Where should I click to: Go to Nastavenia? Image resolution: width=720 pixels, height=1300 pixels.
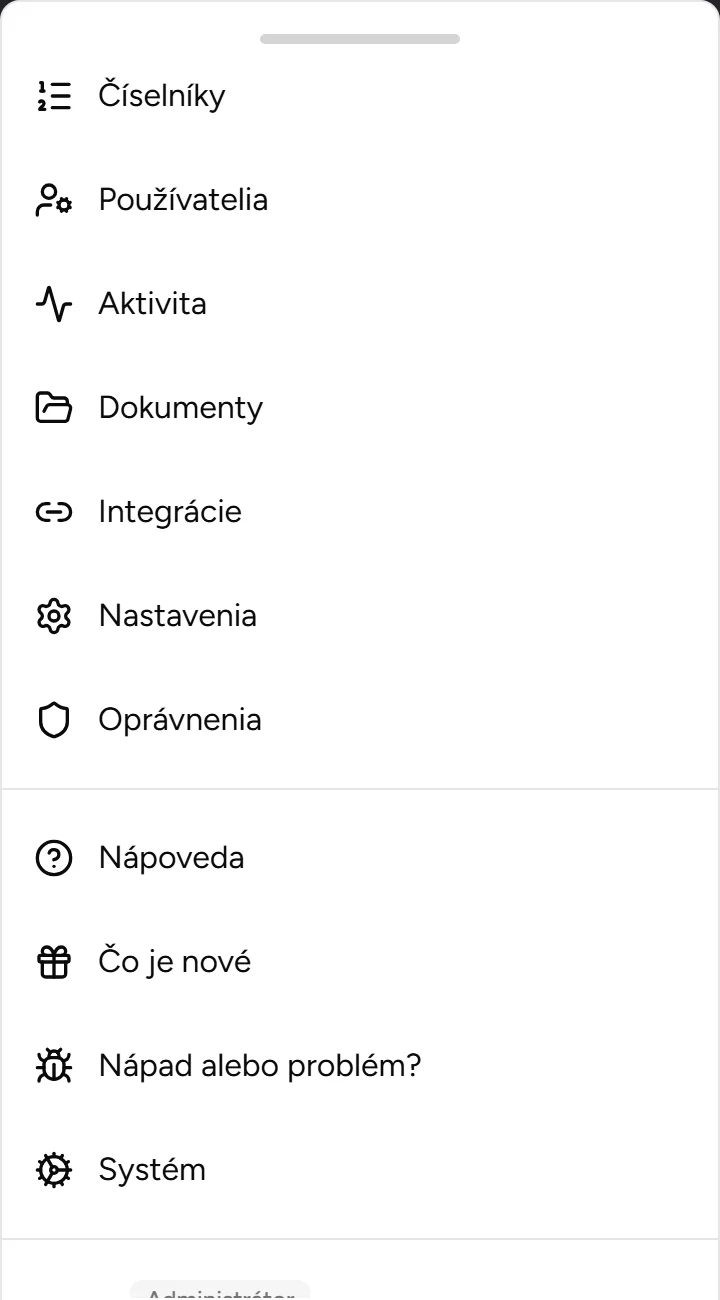177,615
